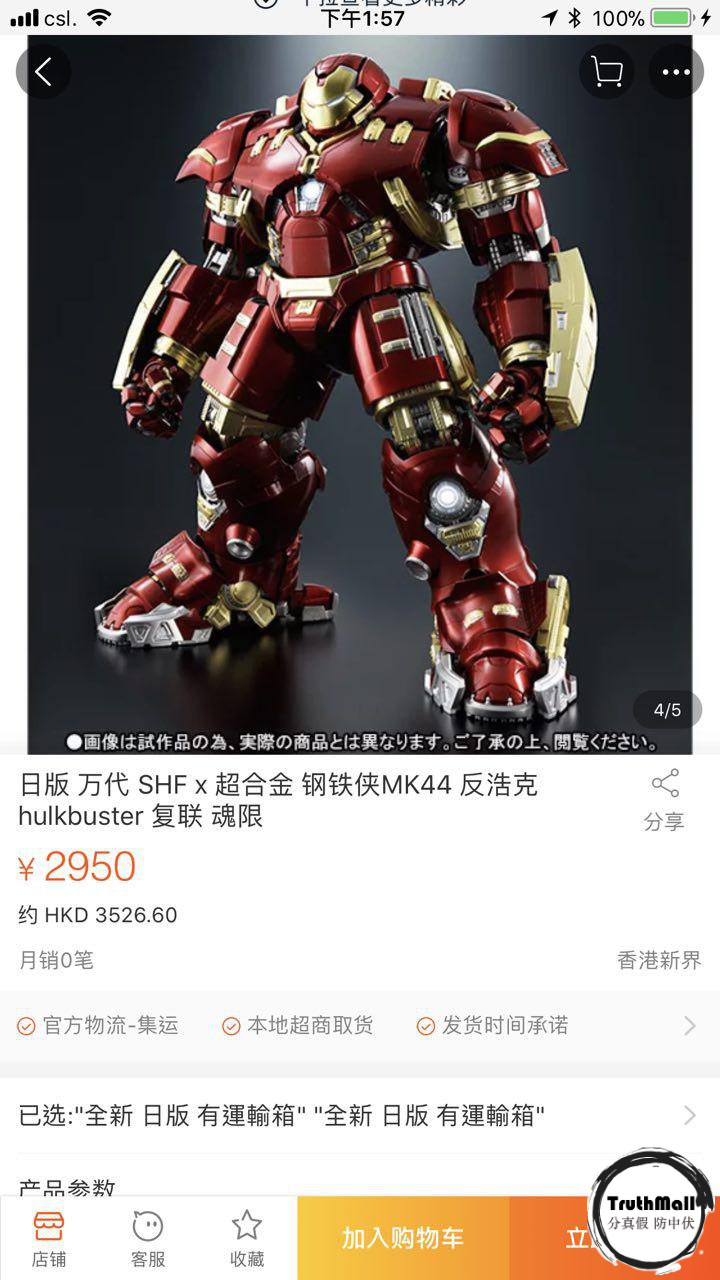The width and height of the screenshot is (720, 1280).
Task: Add this item to 收藏 favorites
Action: (246, 1238)
